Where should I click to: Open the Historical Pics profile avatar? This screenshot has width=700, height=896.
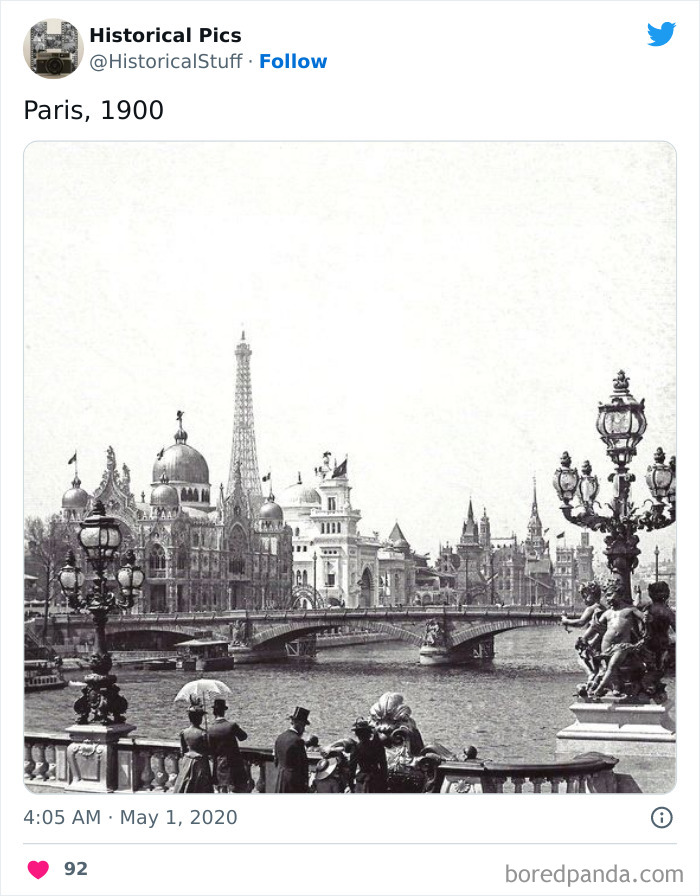click(52, 48)
